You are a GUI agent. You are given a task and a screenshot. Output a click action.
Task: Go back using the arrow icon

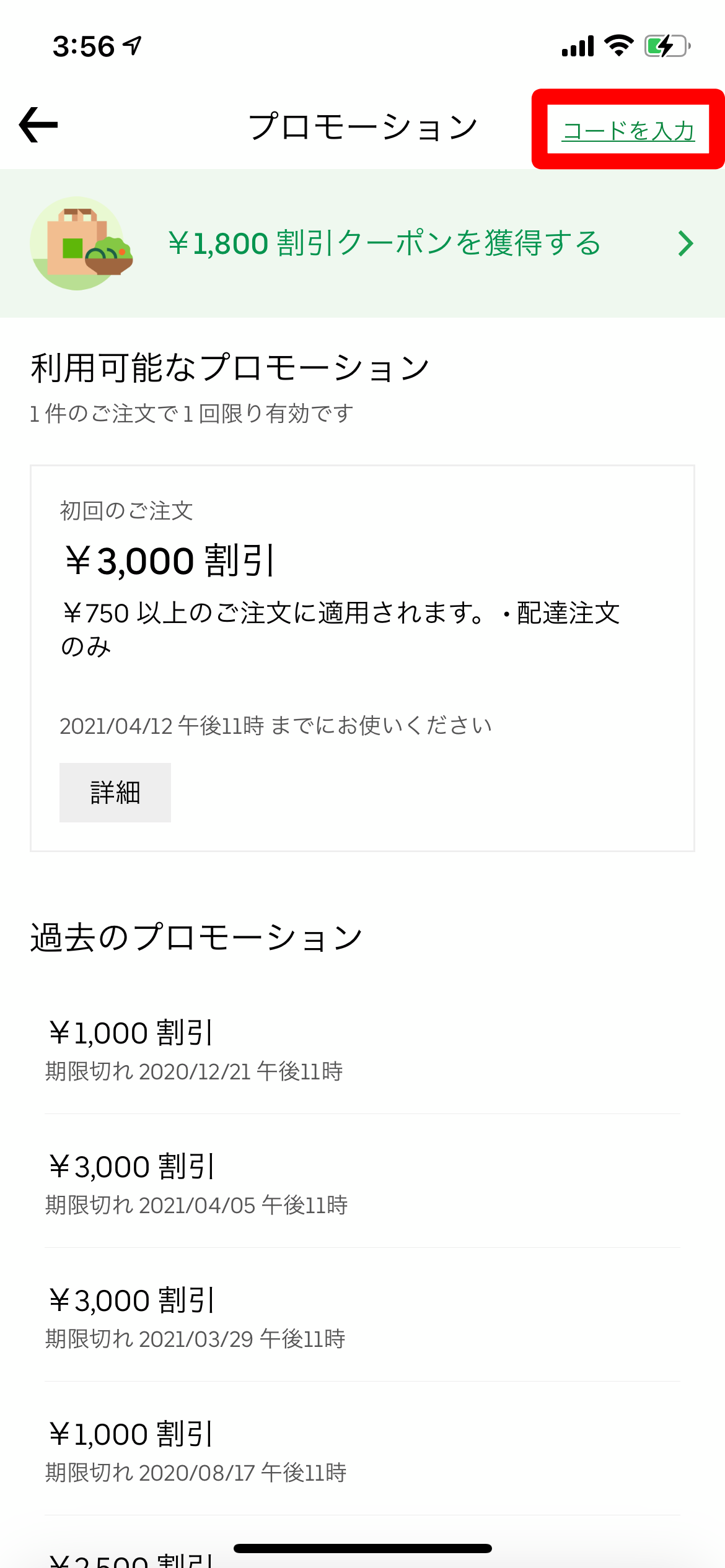[x=38, y=124]
